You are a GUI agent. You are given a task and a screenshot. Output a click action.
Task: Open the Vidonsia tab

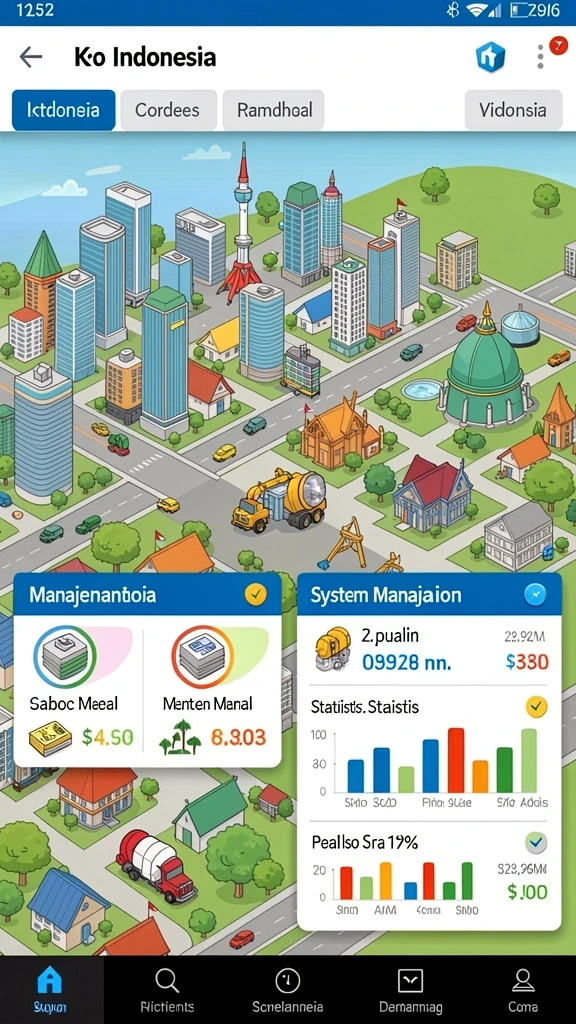pos(513,110)
